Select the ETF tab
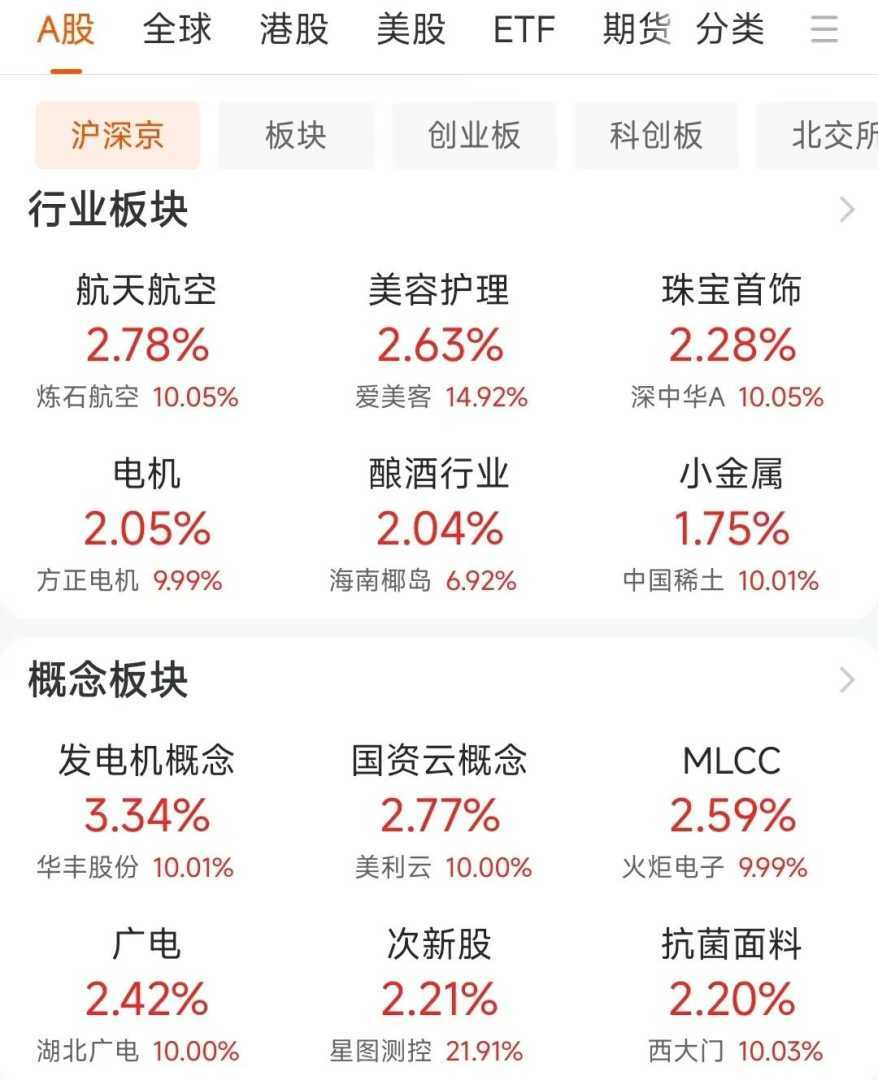 pyautogui.click(x=524, y=30)
